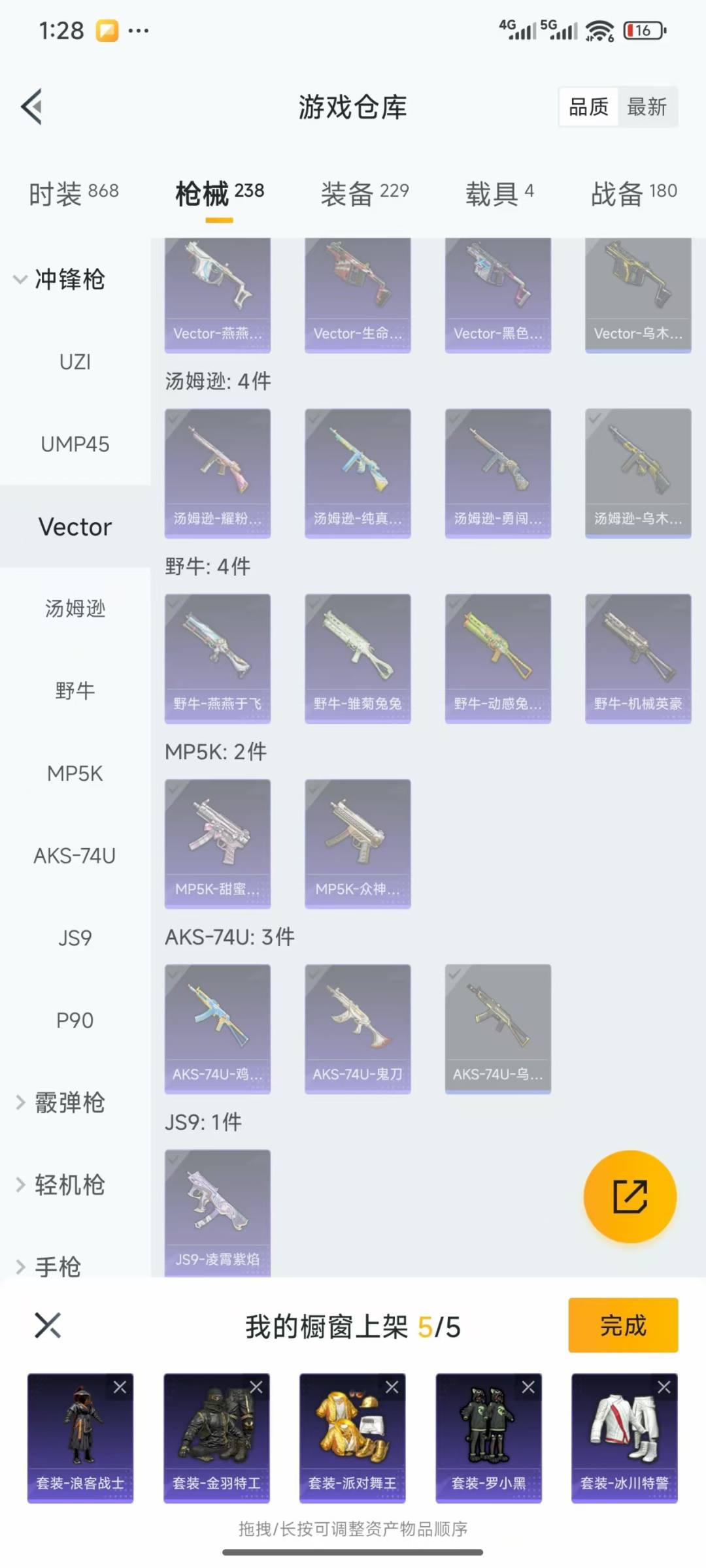
Task: Switch to the 装备 tab
Action: tap(364, 193)
